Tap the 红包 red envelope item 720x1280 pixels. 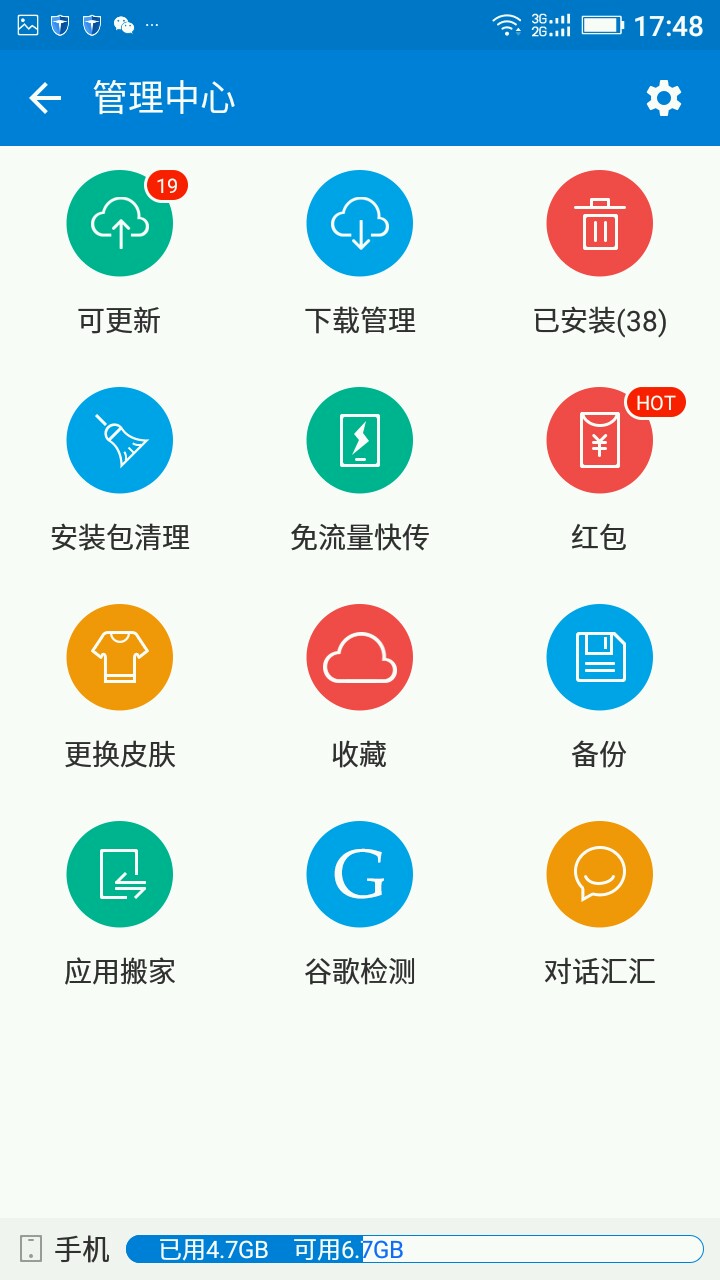tap(600, 441)
